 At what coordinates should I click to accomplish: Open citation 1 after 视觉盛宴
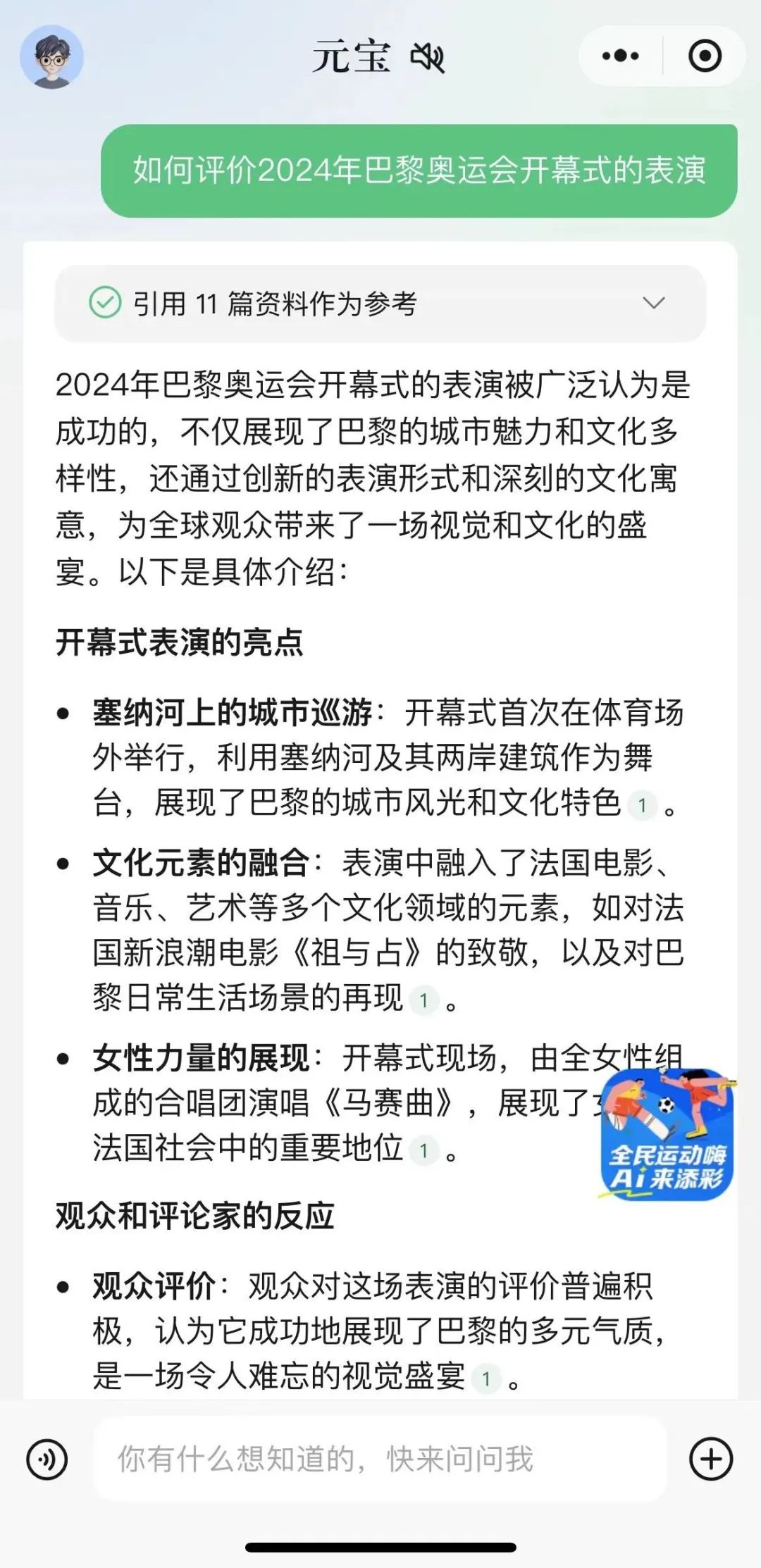tap(485, 1378)
